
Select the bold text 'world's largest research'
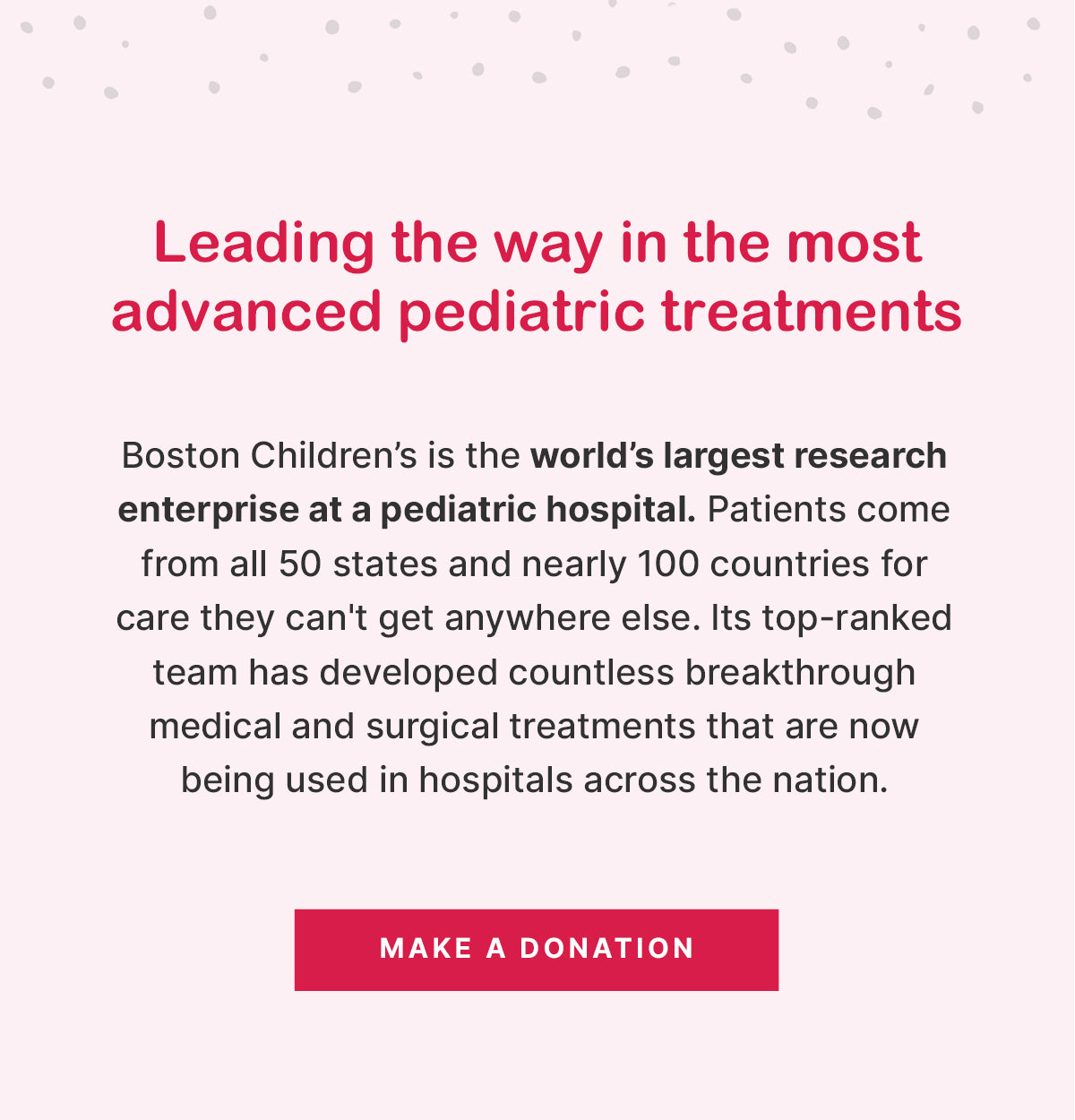[740, 455]
